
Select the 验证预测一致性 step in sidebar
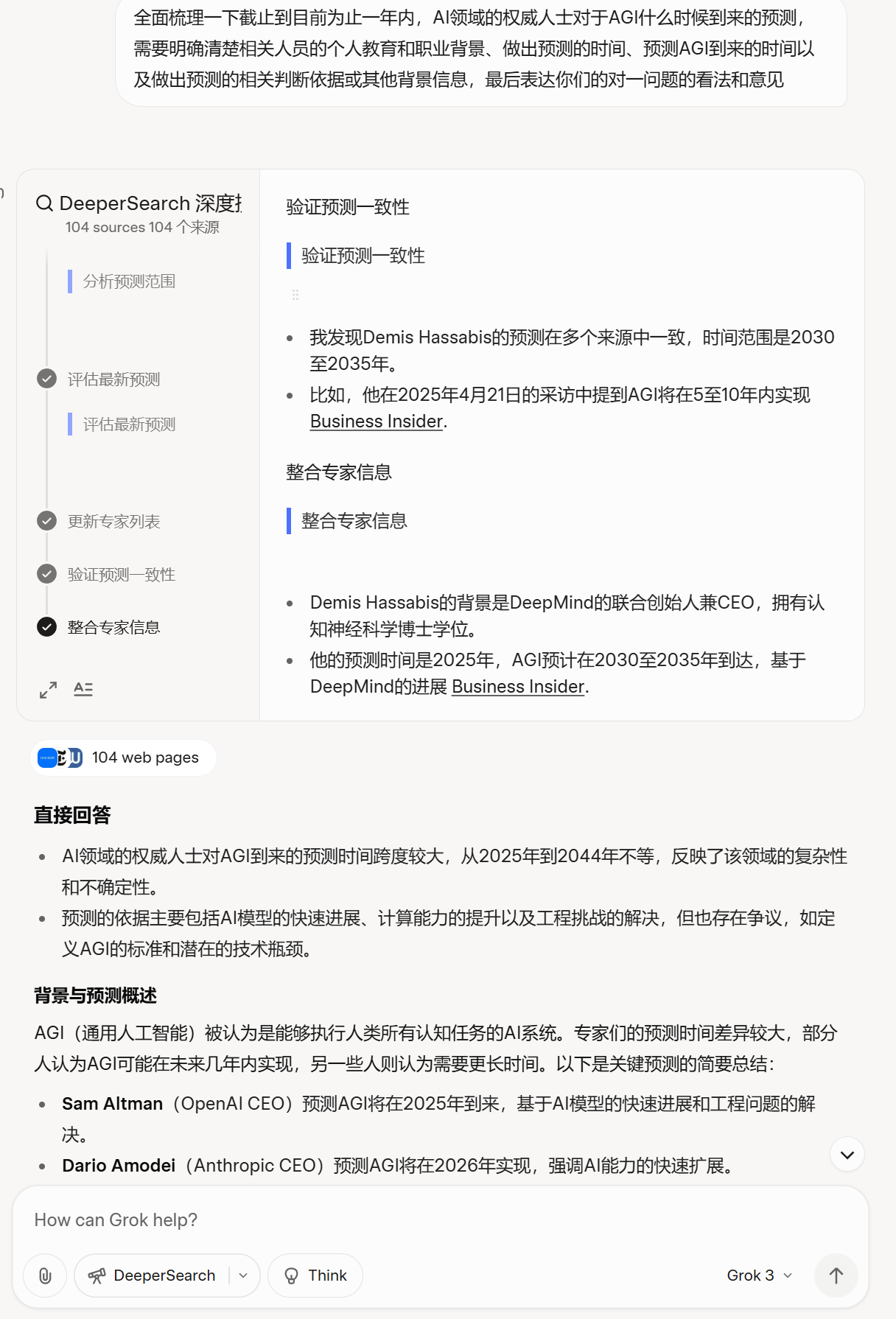coord(121,574)
